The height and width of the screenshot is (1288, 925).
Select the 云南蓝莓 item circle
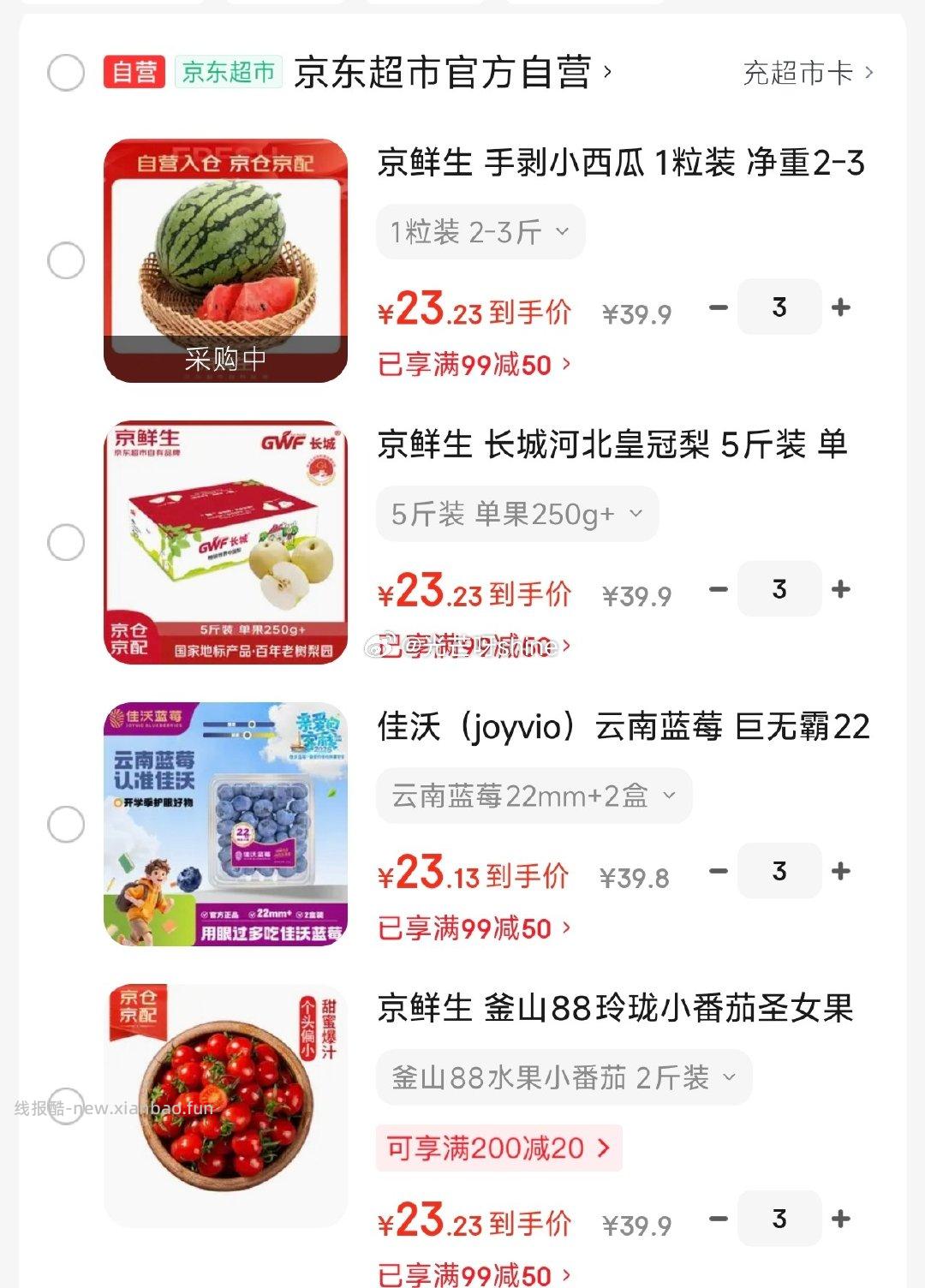coord(65,823)
